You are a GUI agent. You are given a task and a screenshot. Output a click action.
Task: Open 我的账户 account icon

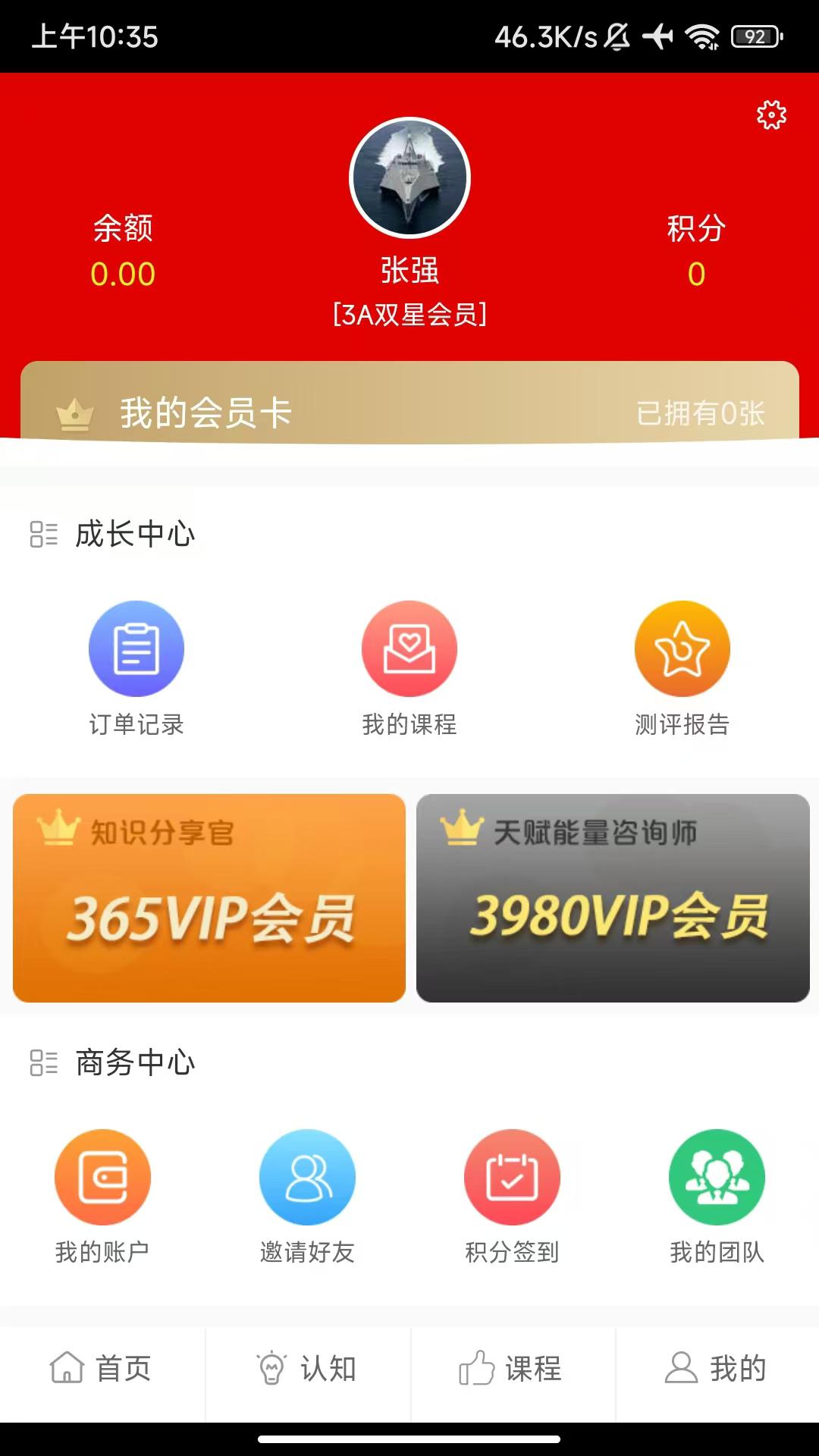tap(104, 1176)
